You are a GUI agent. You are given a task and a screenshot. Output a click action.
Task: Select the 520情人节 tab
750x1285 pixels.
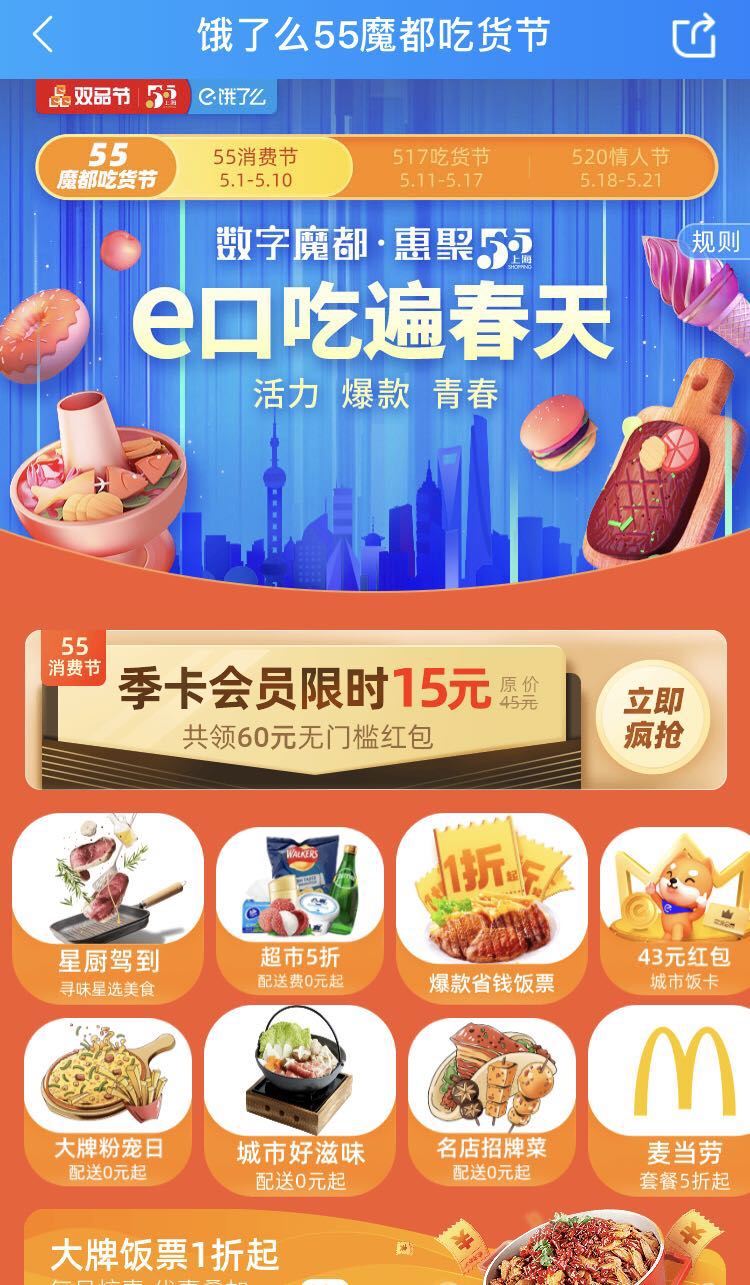620,167
